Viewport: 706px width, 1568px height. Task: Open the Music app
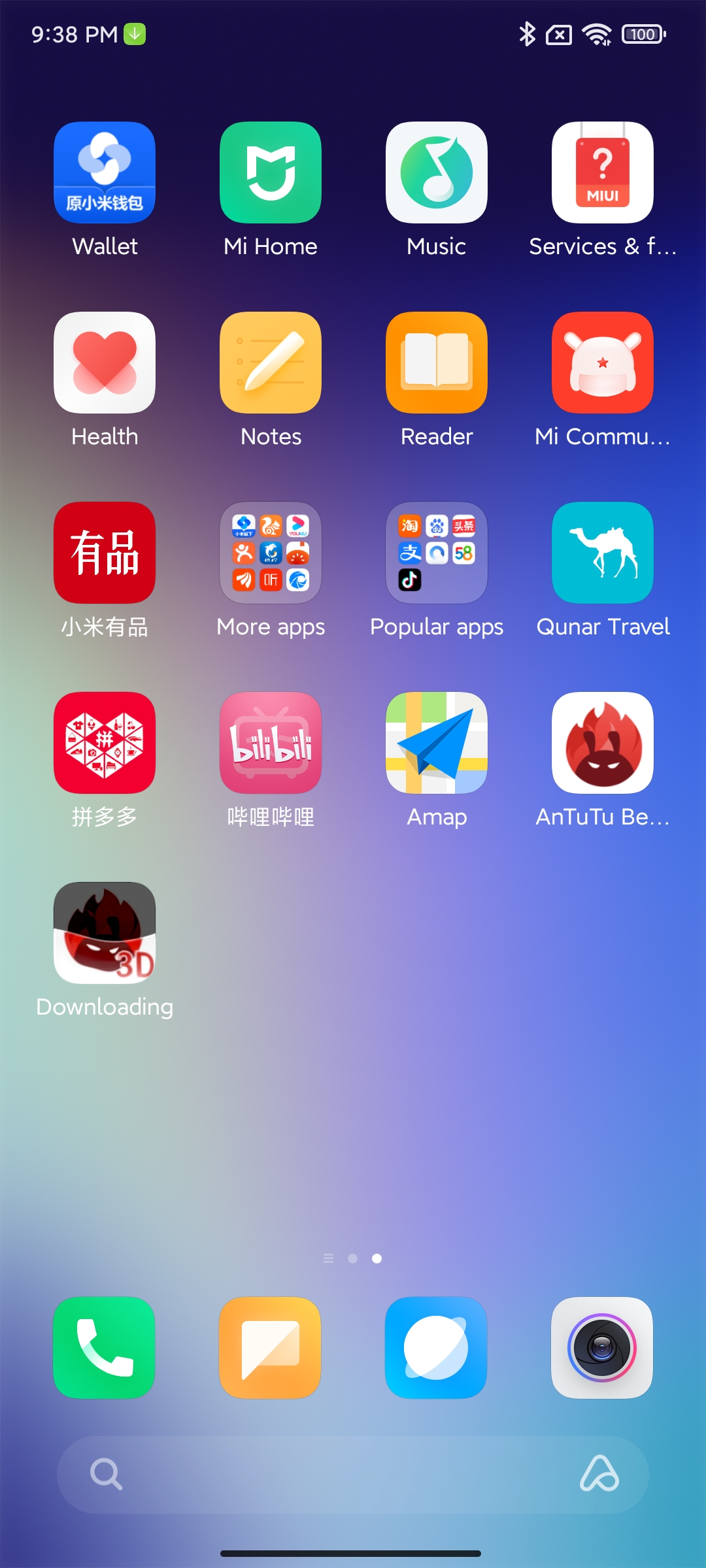437,172
